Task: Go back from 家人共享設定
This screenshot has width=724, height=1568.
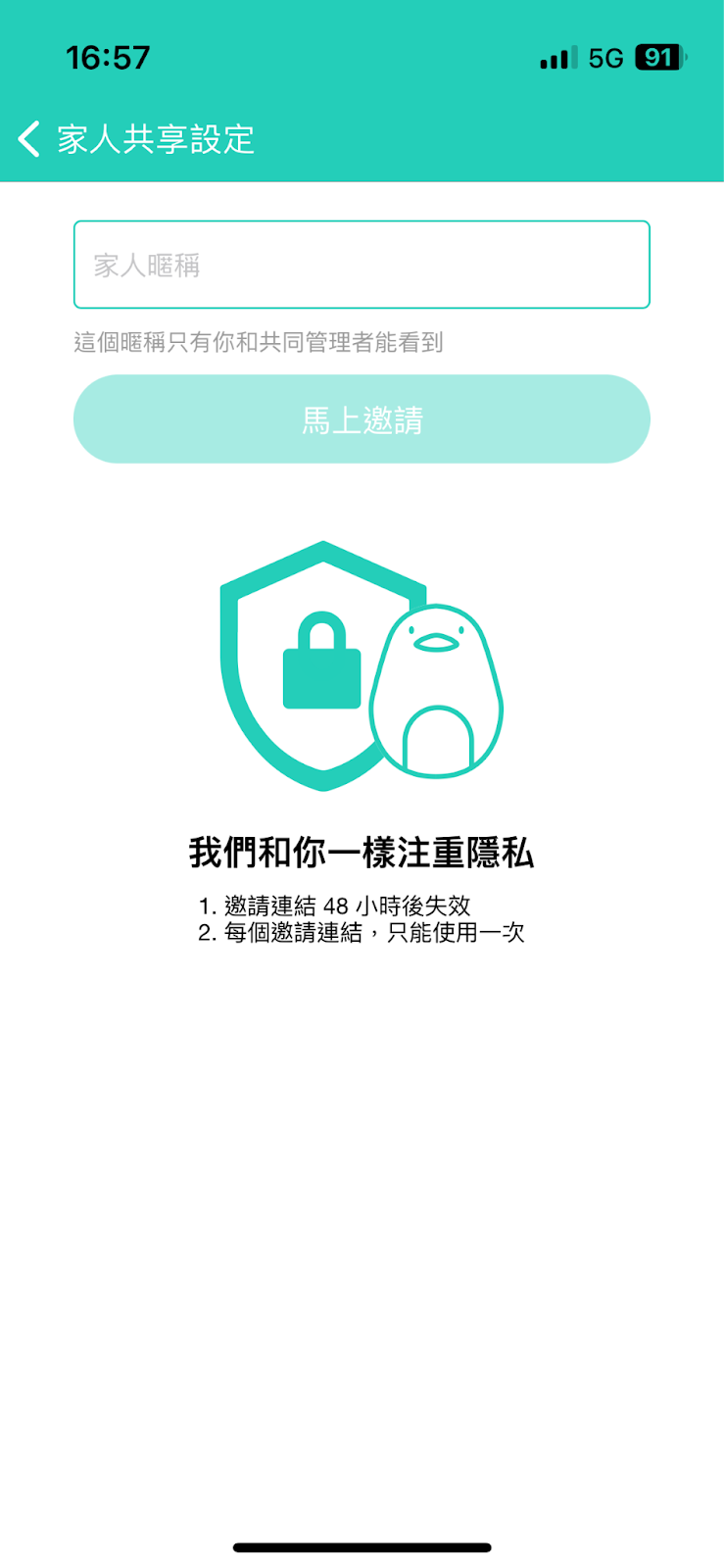Action: click(29, 139)
